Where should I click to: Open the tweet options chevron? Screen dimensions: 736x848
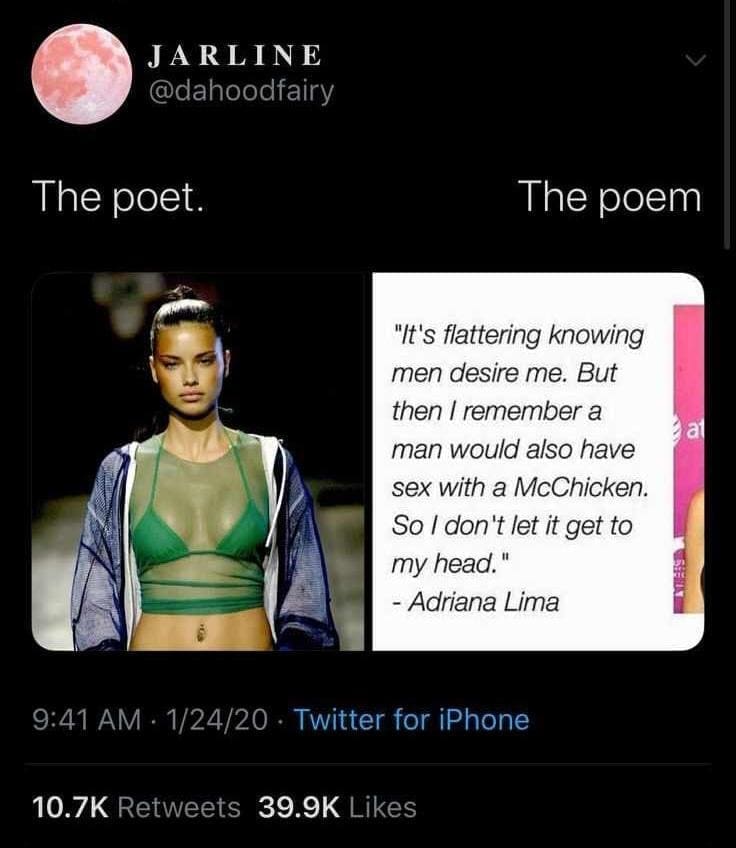coord(696,62)
